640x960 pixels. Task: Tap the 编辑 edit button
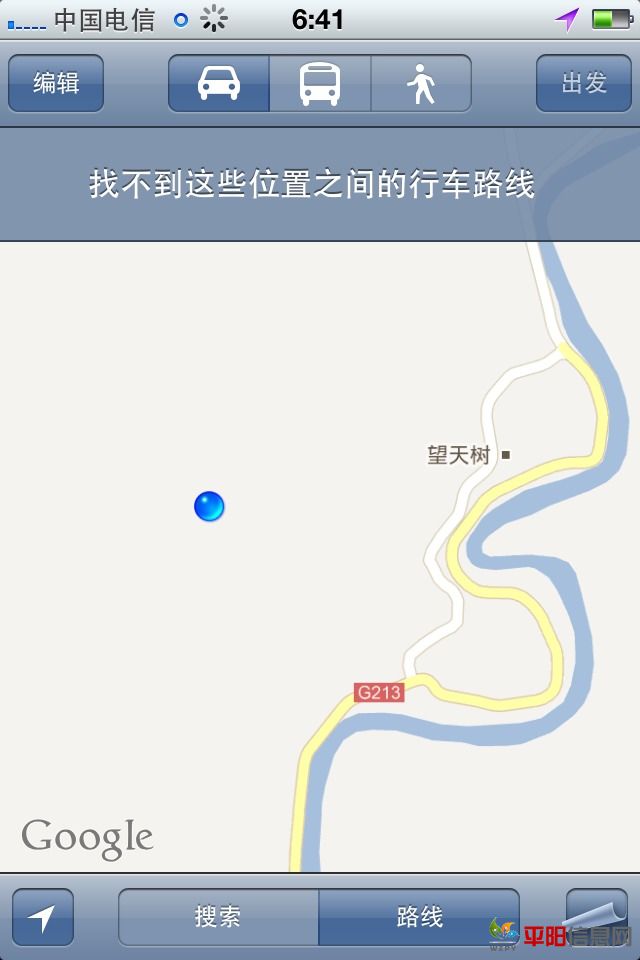pos(56,83)
